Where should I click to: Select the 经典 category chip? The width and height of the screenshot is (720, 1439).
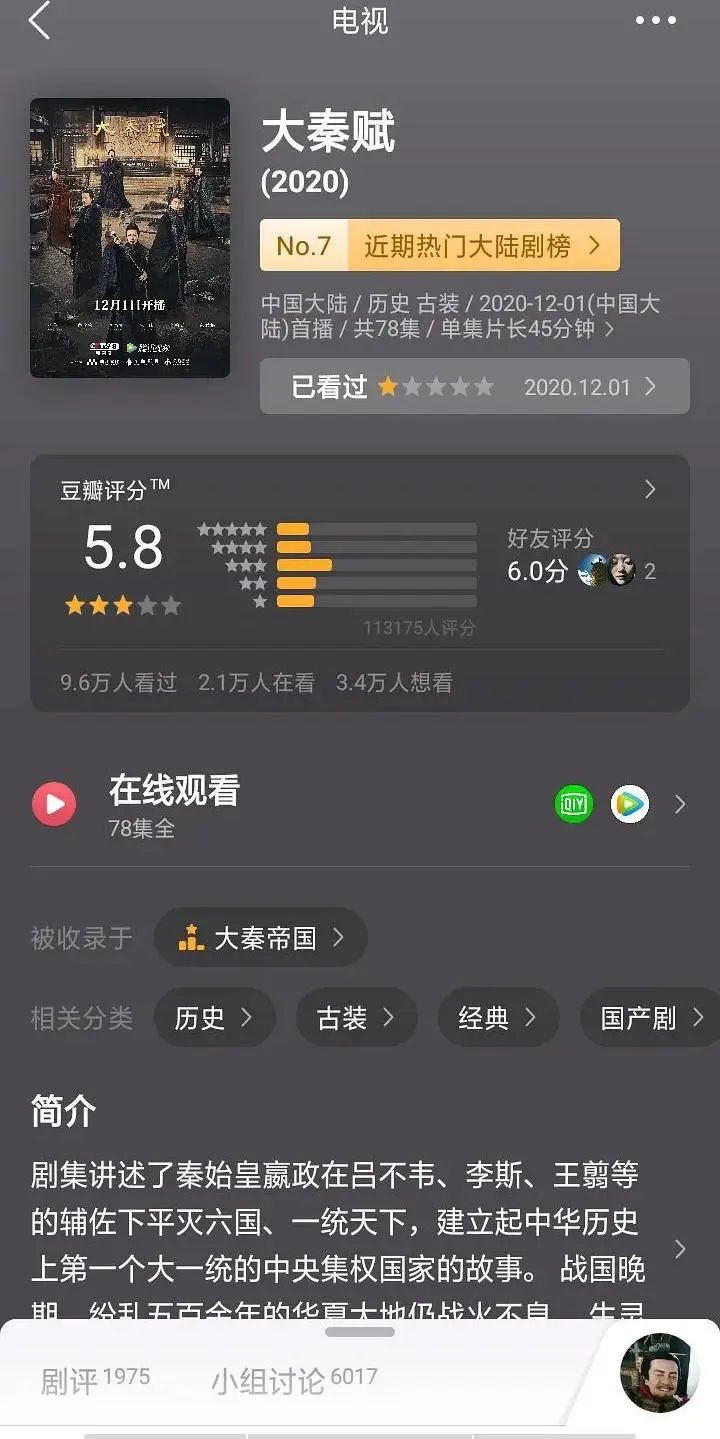coord(497,1018)
